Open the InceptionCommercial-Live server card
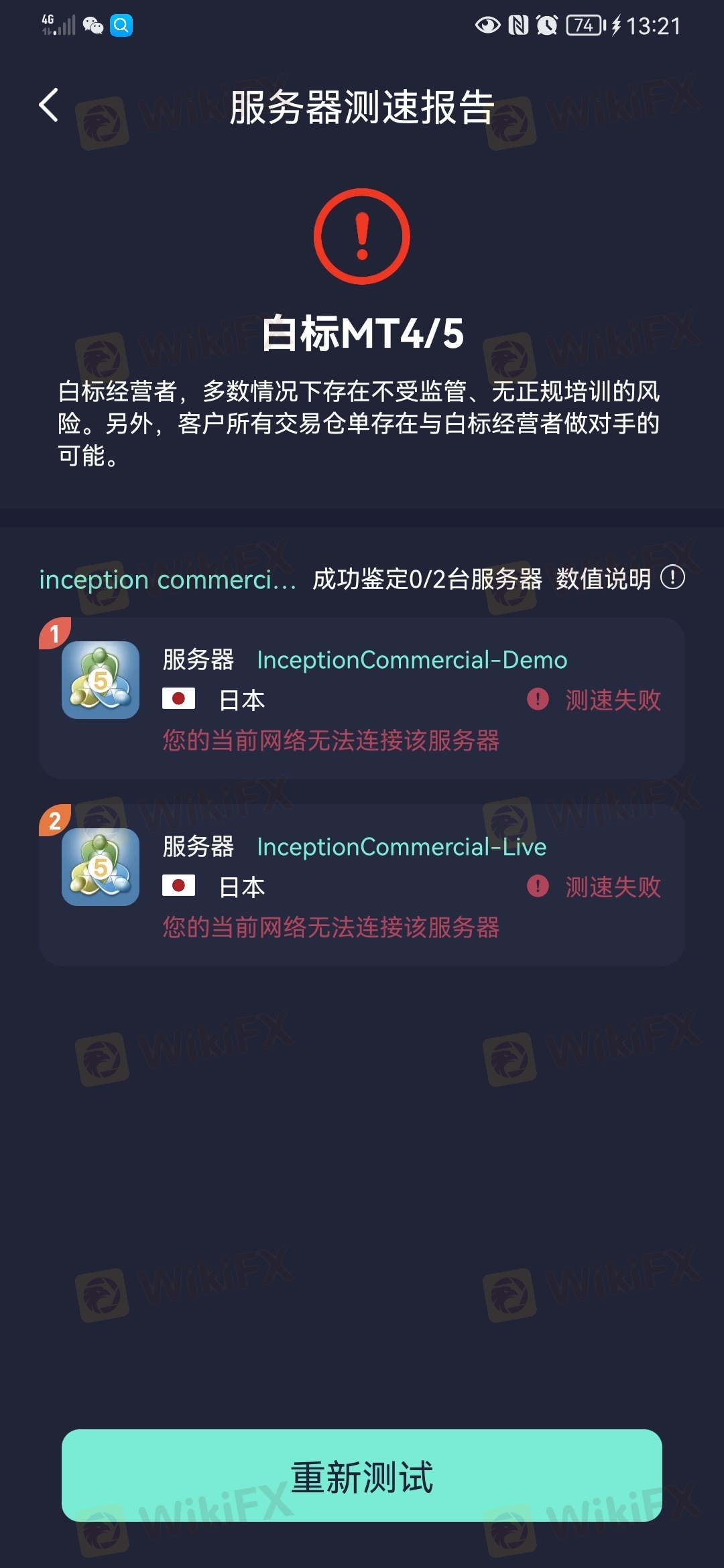The height and width of the screenshot is (1568, 724). pyautogui.click(x=362, y=885)
